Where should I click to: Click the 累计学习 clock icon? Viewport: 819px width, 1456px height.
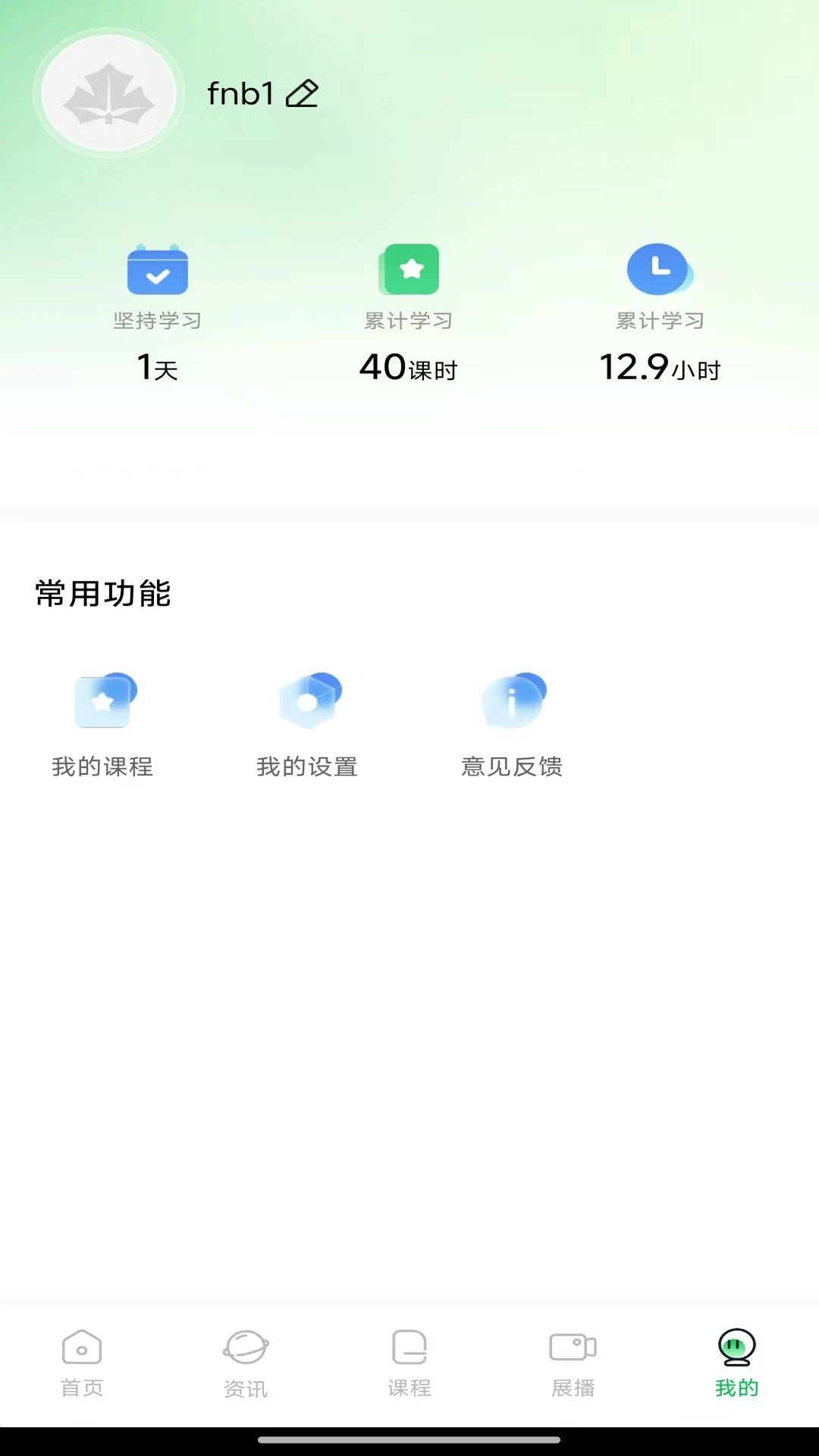(x=659, y=269)
